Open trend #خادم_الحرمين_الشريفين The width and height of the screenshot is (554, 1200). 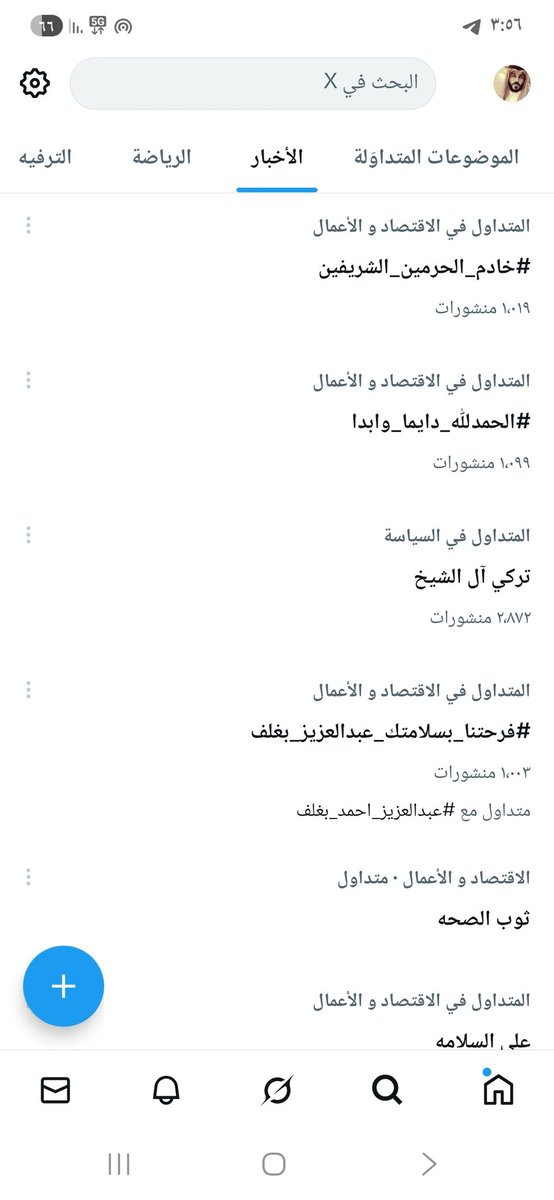tap(424, 267)
